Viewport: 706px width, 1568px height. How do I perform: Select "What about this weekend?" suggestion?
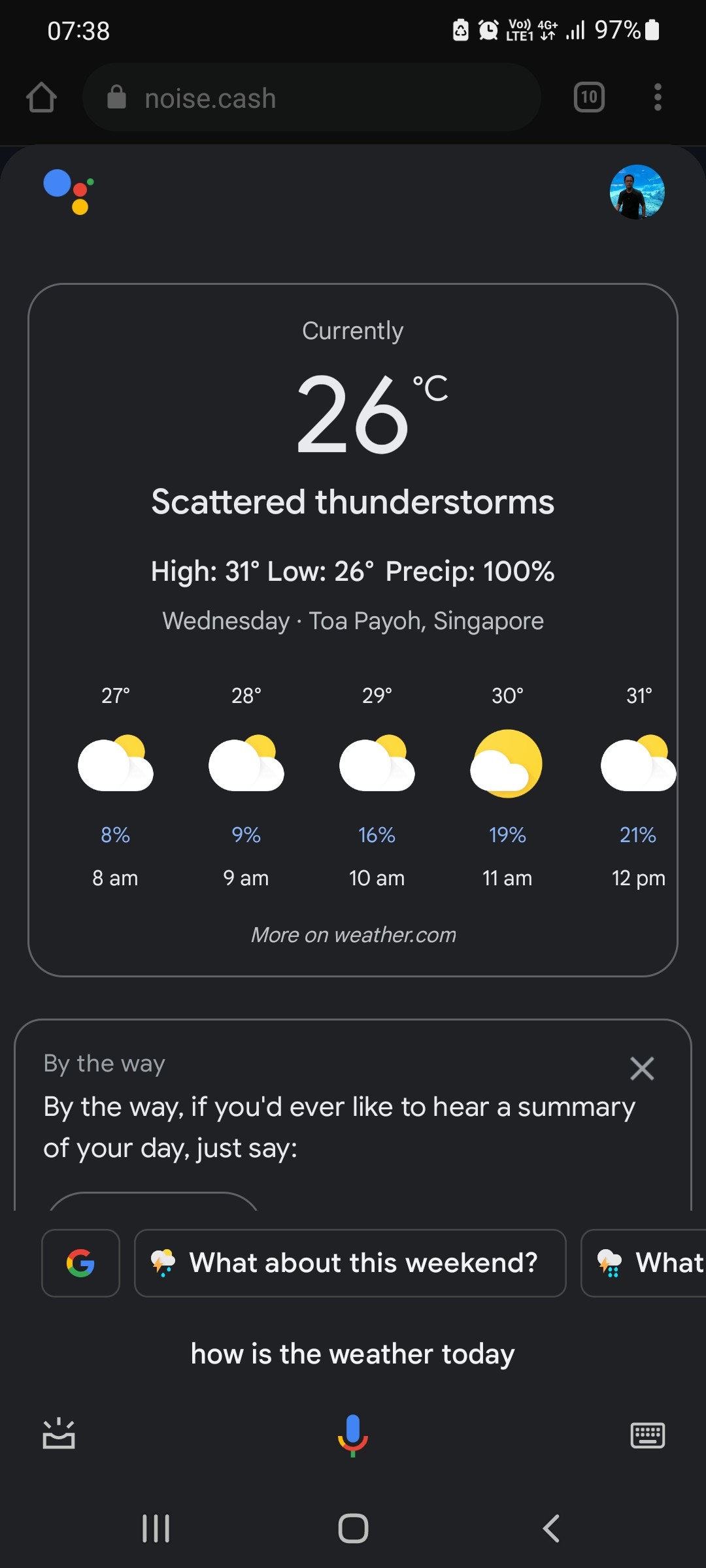tap(350, 1263)
